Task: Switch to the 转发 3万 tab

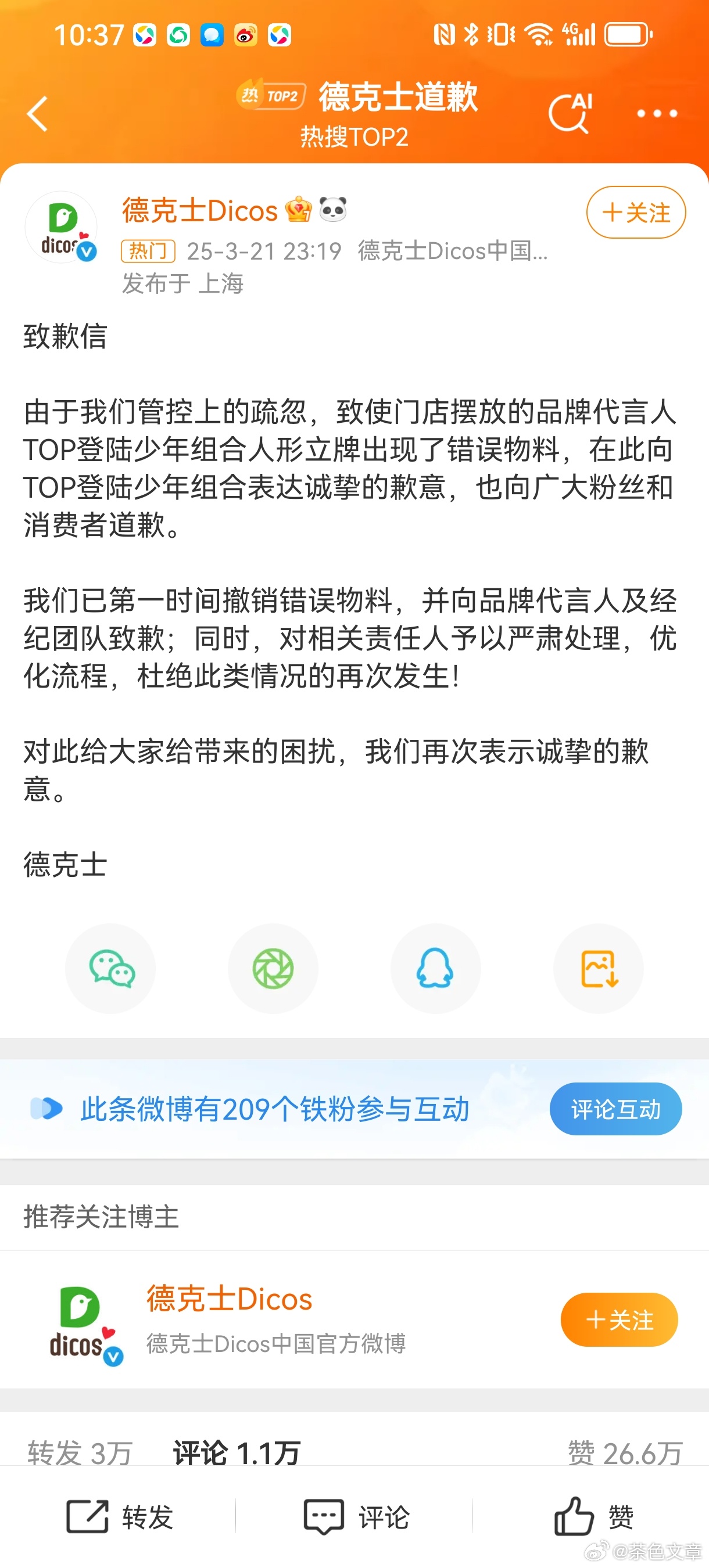Action: [x=80, y=1453]
